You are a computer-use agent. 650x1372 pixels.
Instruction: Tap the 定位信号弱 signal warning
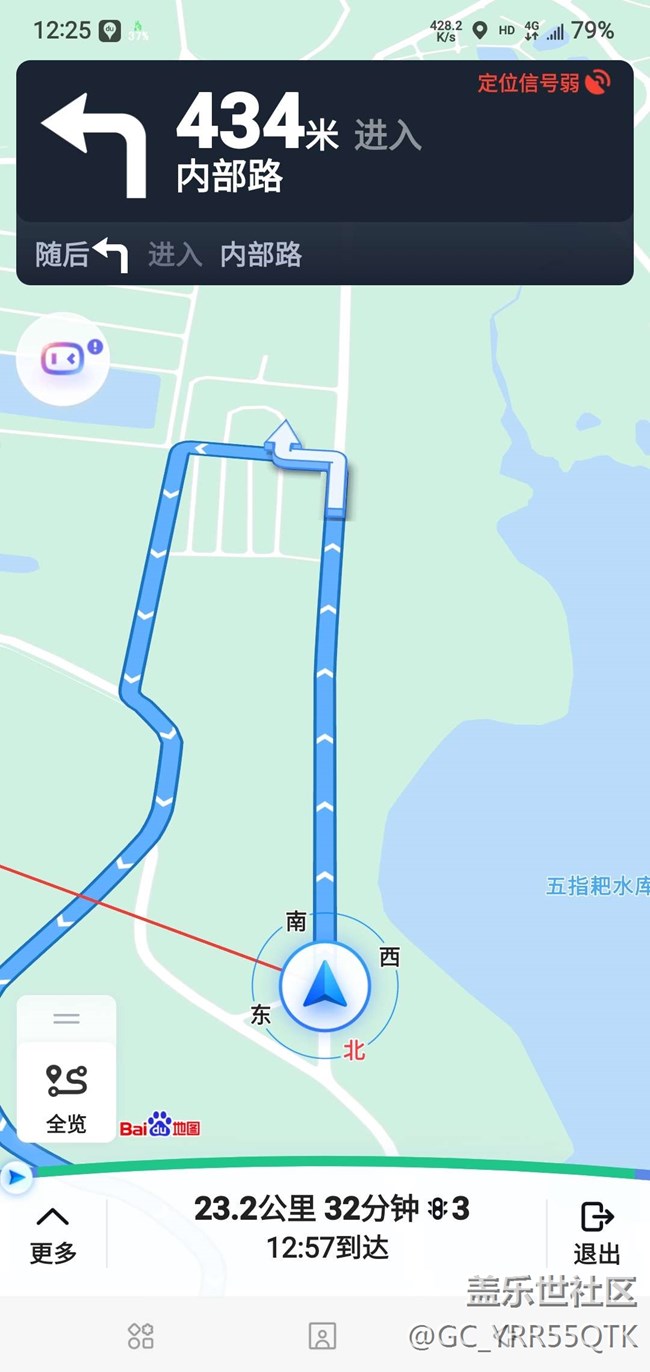pyautogui.click(x=543, y=83)
